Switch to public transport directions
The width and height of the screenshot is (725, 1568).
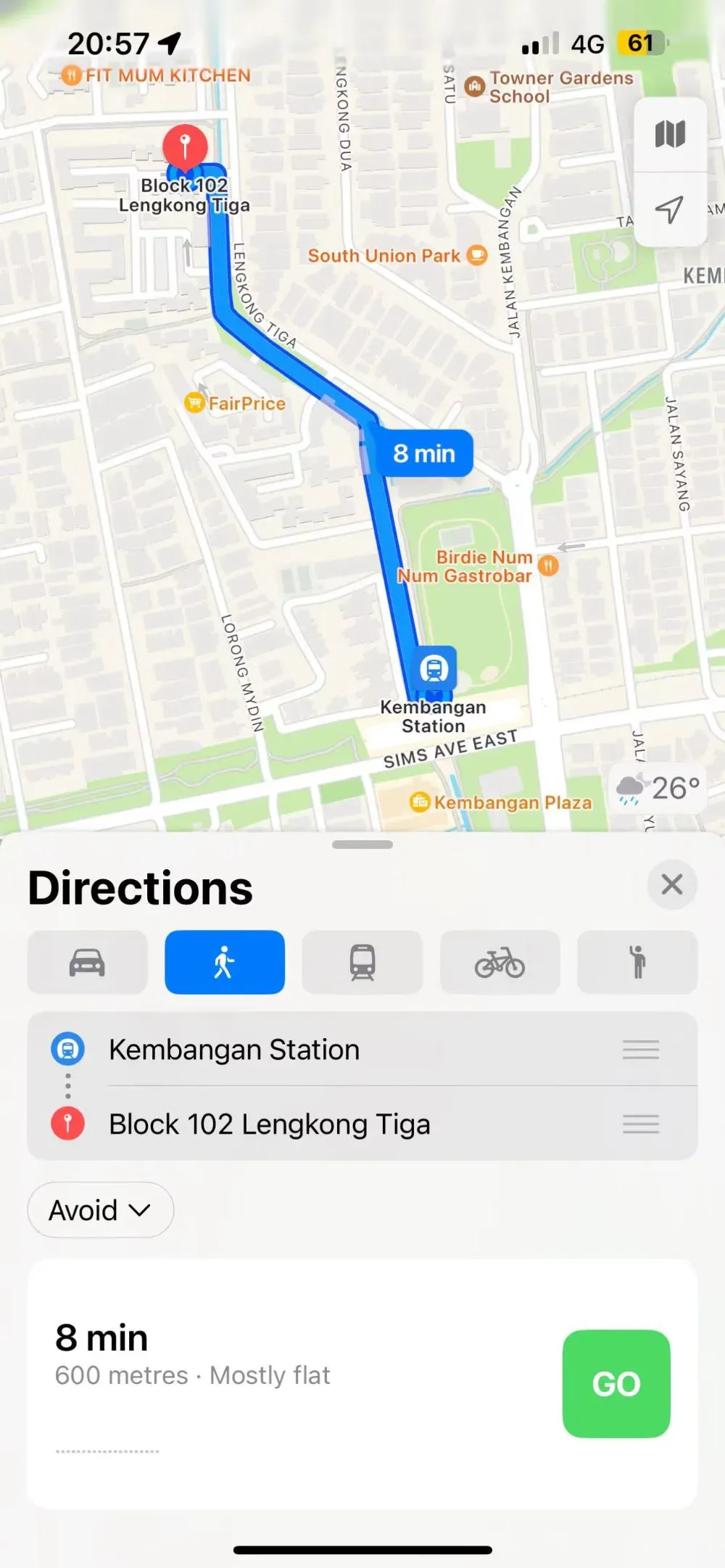coord(362,962)
